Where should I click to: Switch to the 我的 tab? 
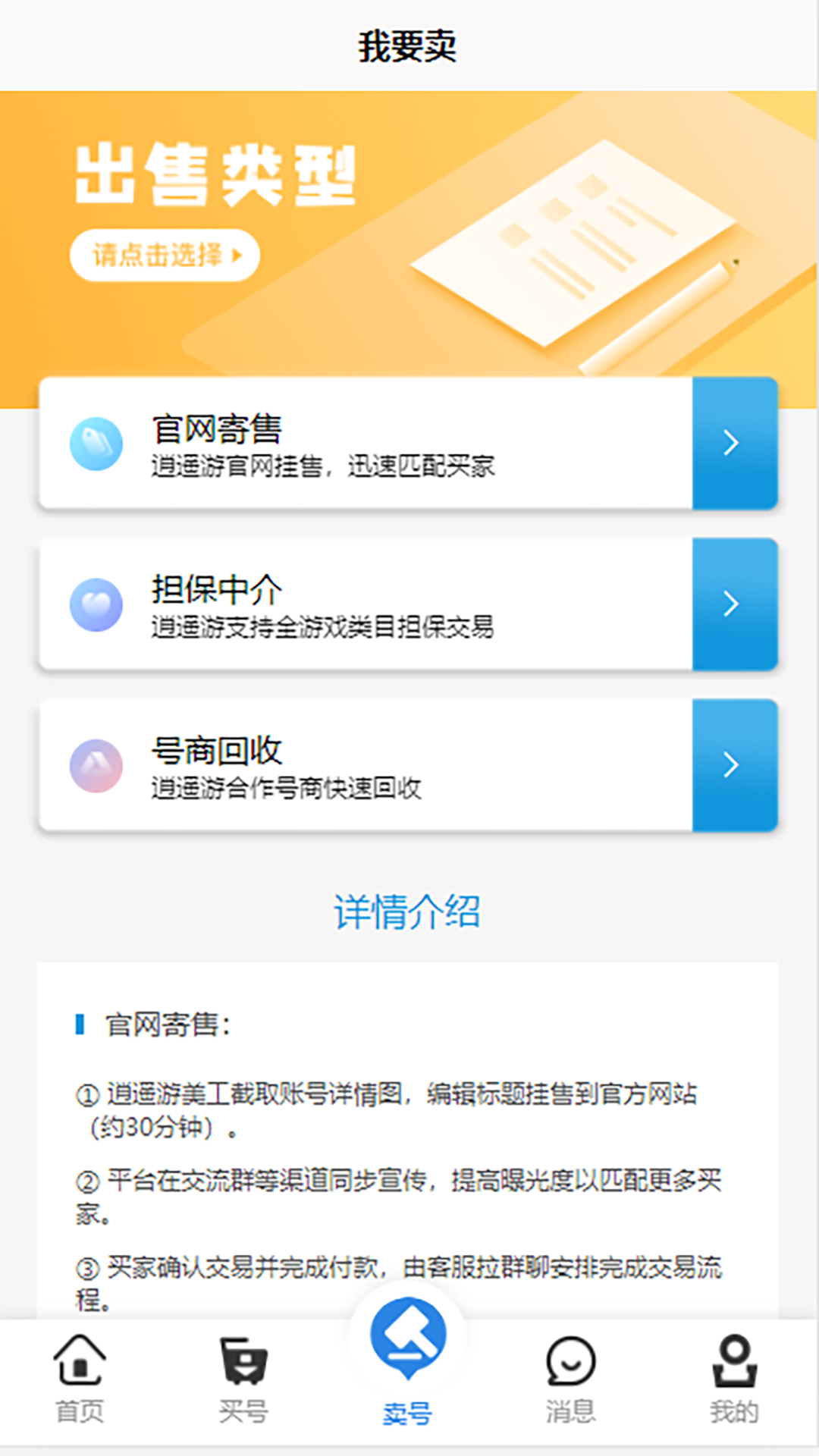734,1380
